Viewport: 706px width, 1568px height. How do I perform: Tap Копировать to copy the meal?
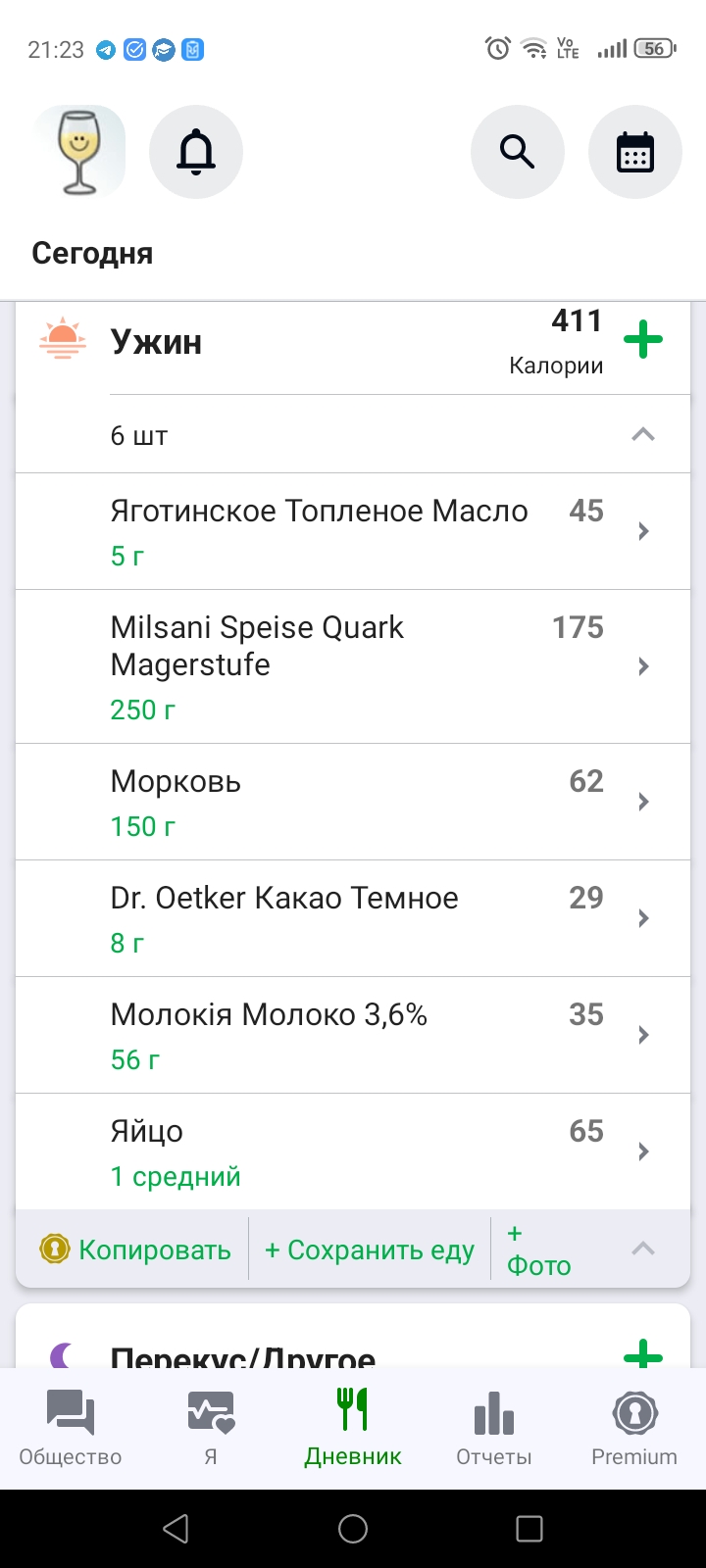click(135, 1249)
